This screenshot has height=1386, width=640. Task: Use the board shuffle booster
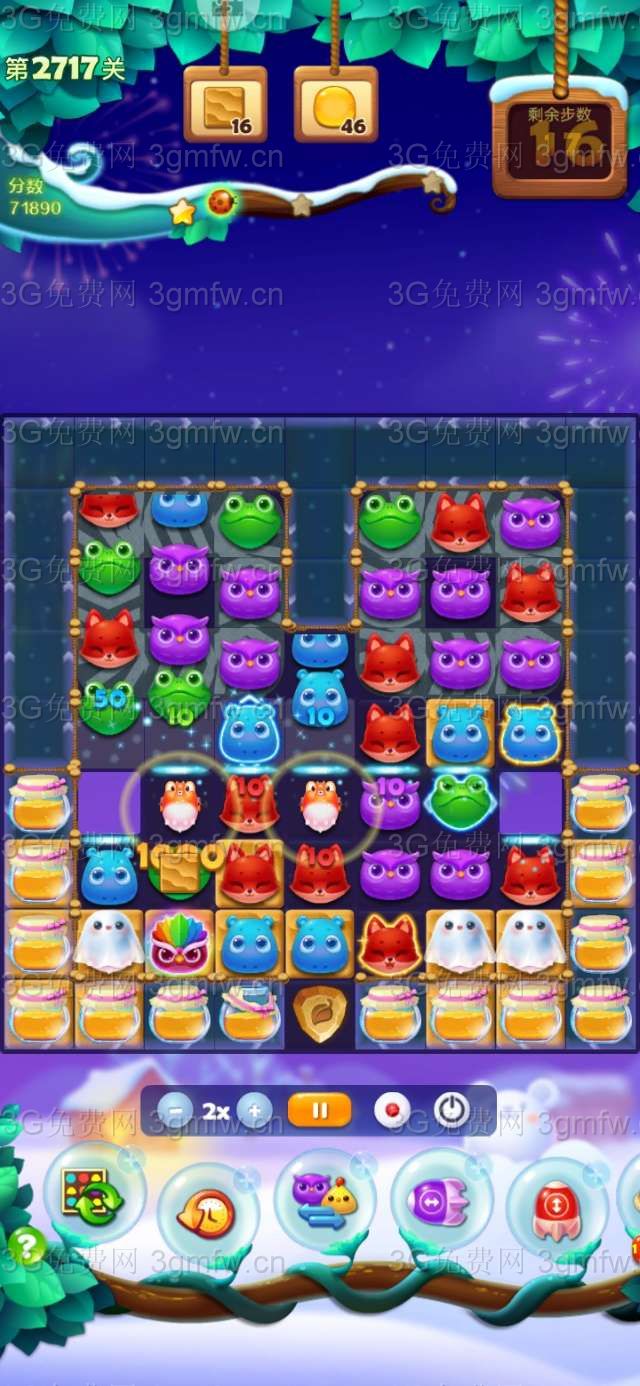(91, 1192)
